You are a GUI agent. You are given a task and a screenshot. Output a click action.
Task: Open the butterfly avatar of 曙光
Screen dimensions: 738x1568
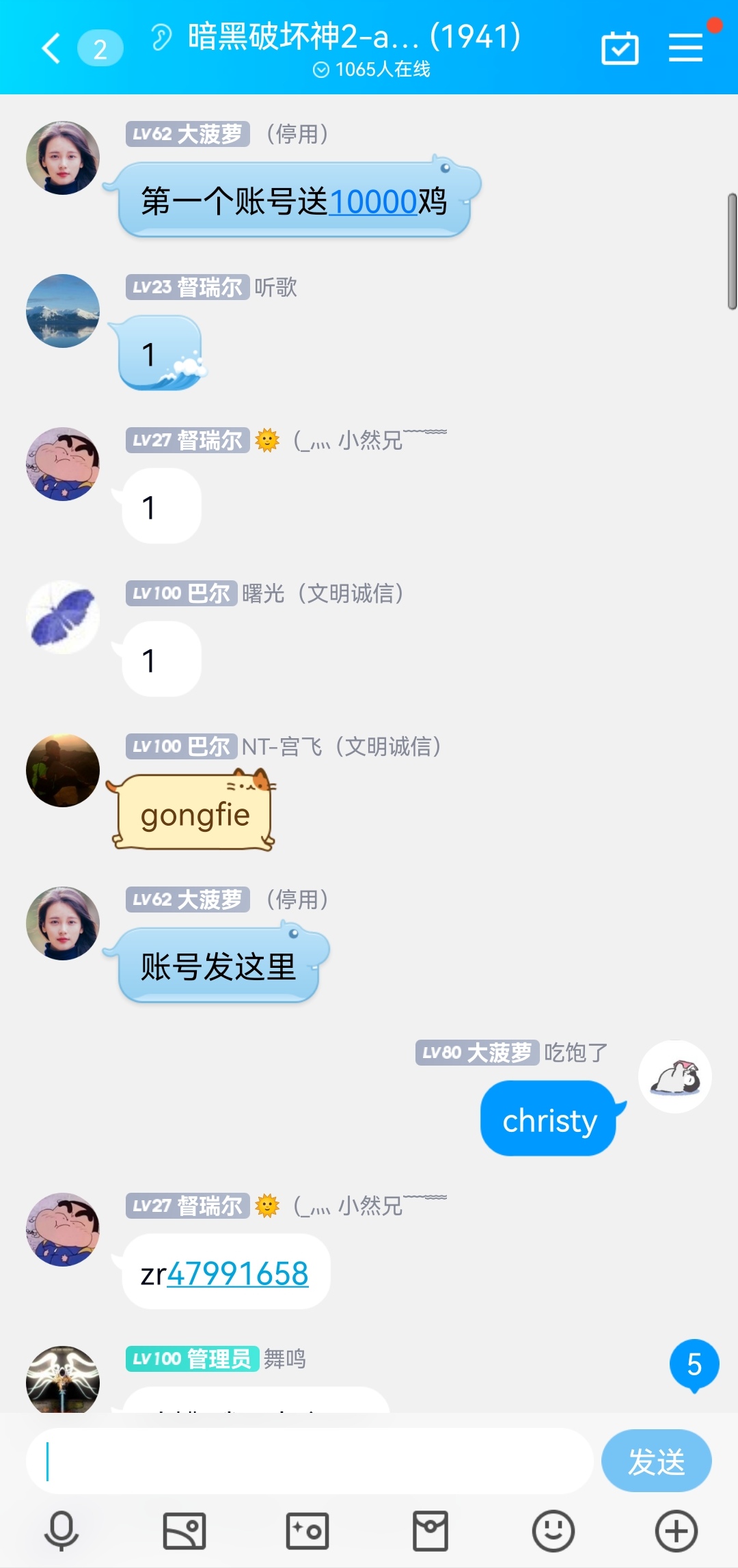point(63,617)
